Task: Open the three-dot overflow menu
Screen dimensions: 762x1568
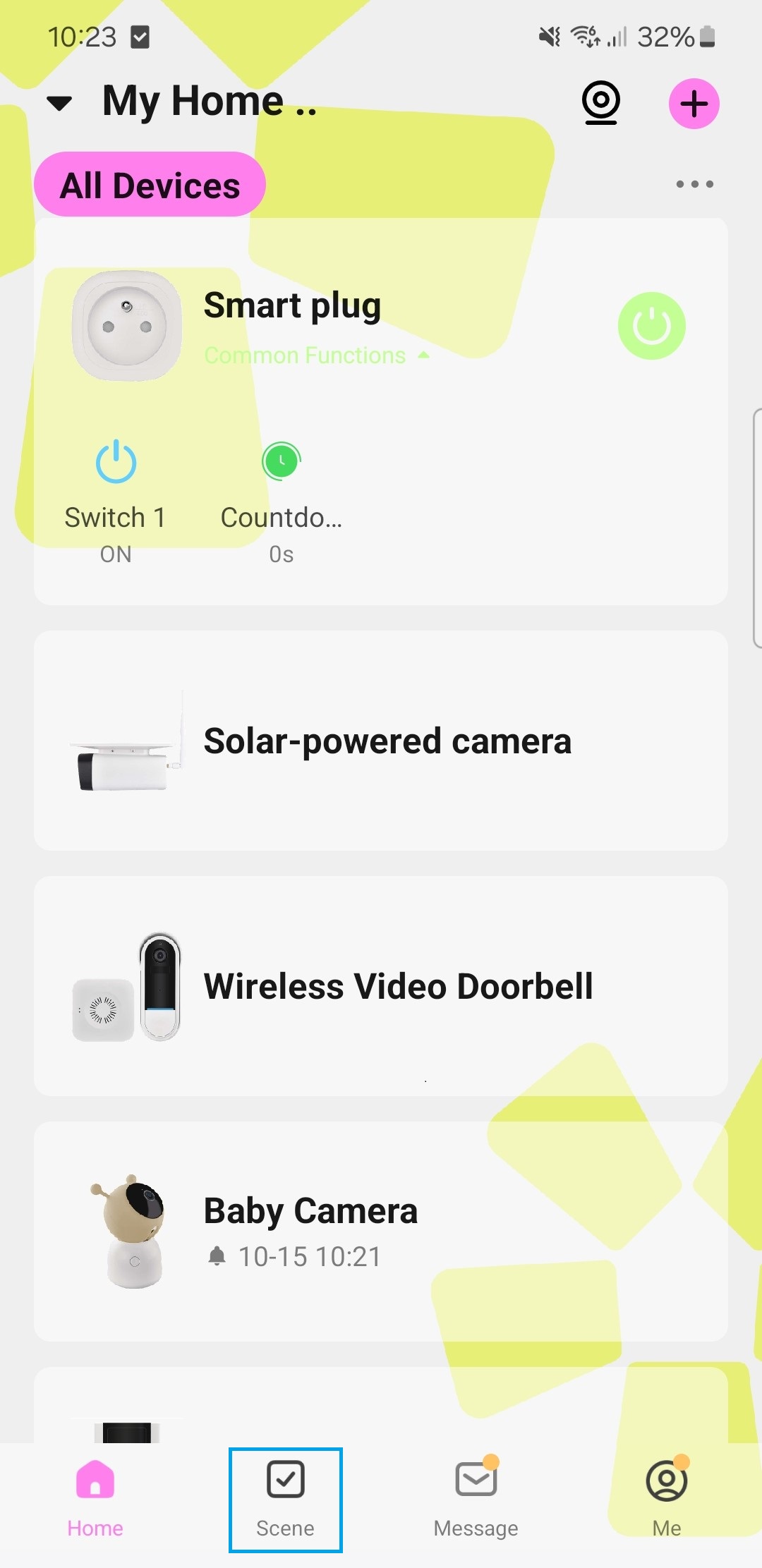Action: (x=695, y=184)
